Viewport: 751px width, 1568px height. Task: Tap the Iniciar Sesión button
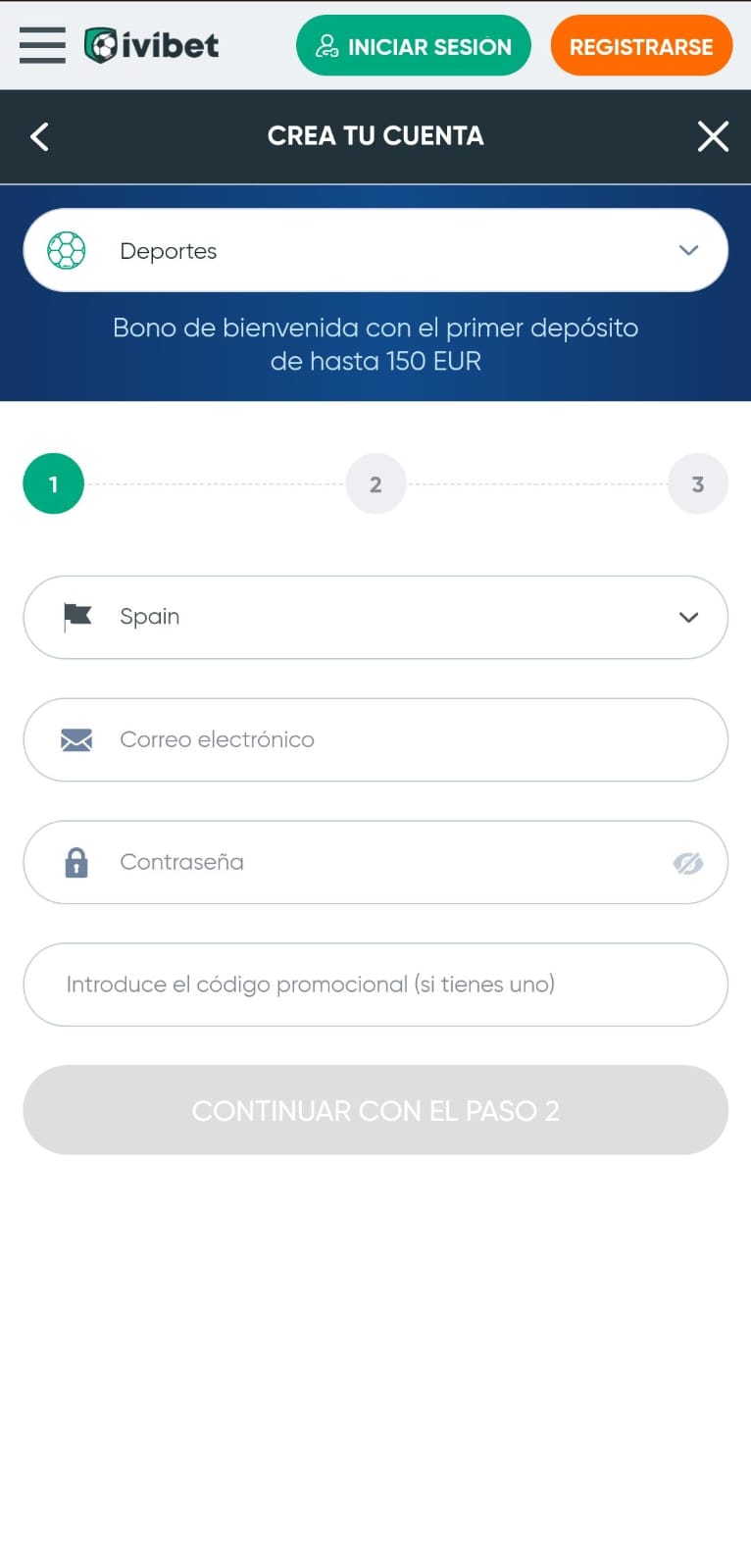click(x=413, y=46)
